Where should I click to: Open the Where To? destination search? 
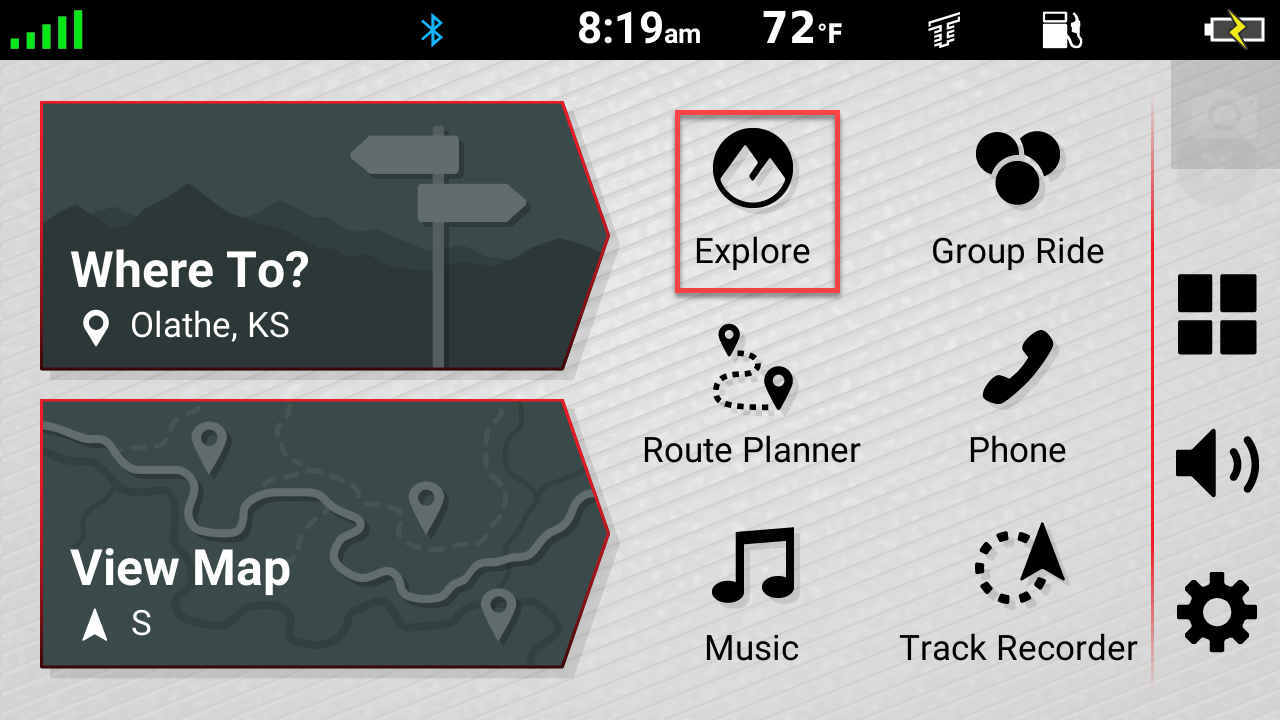click(310, 236)
